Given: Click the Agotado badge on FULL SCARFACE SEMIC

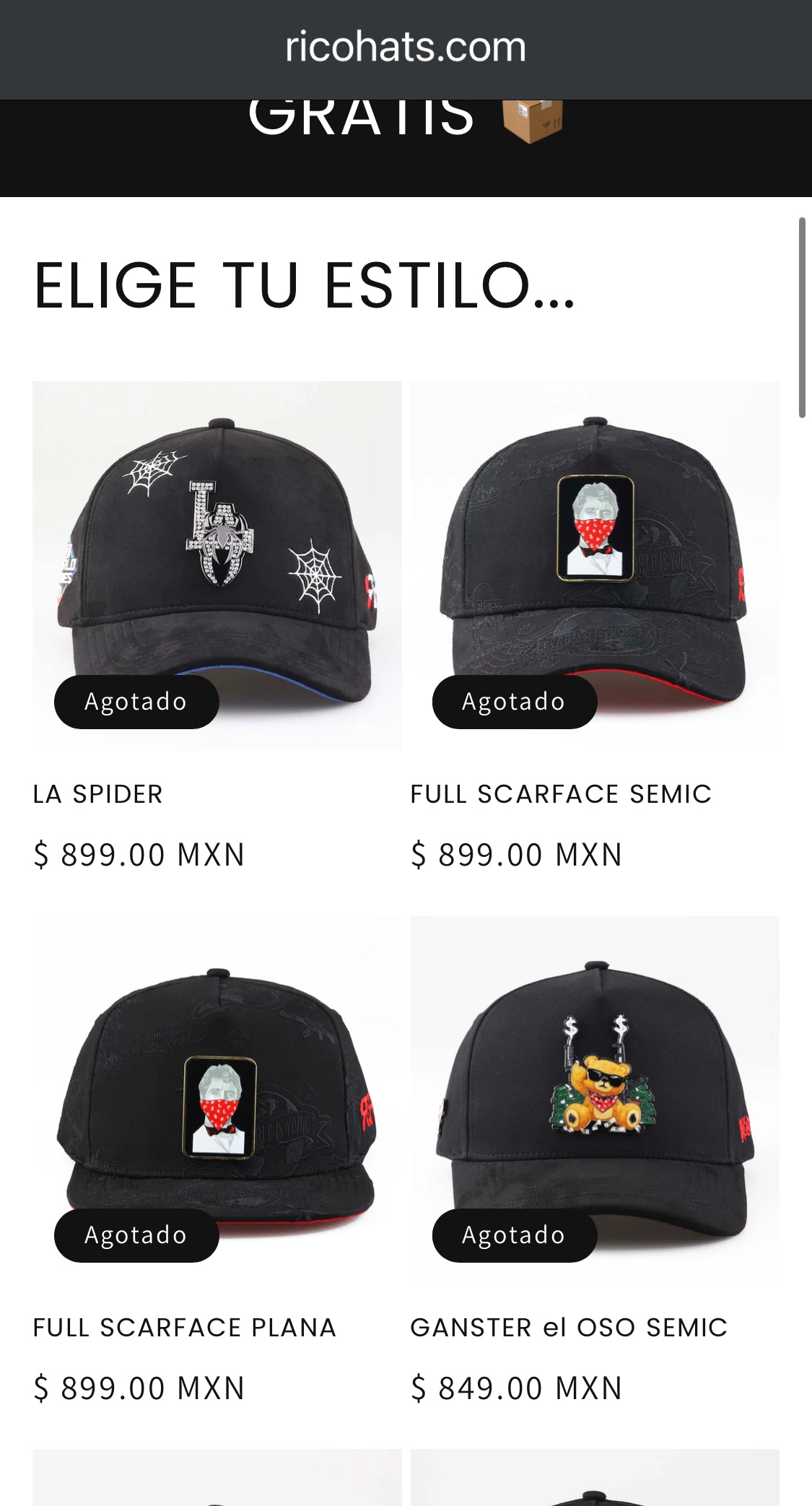Looking at the screenshot, I should click(514, 701).
